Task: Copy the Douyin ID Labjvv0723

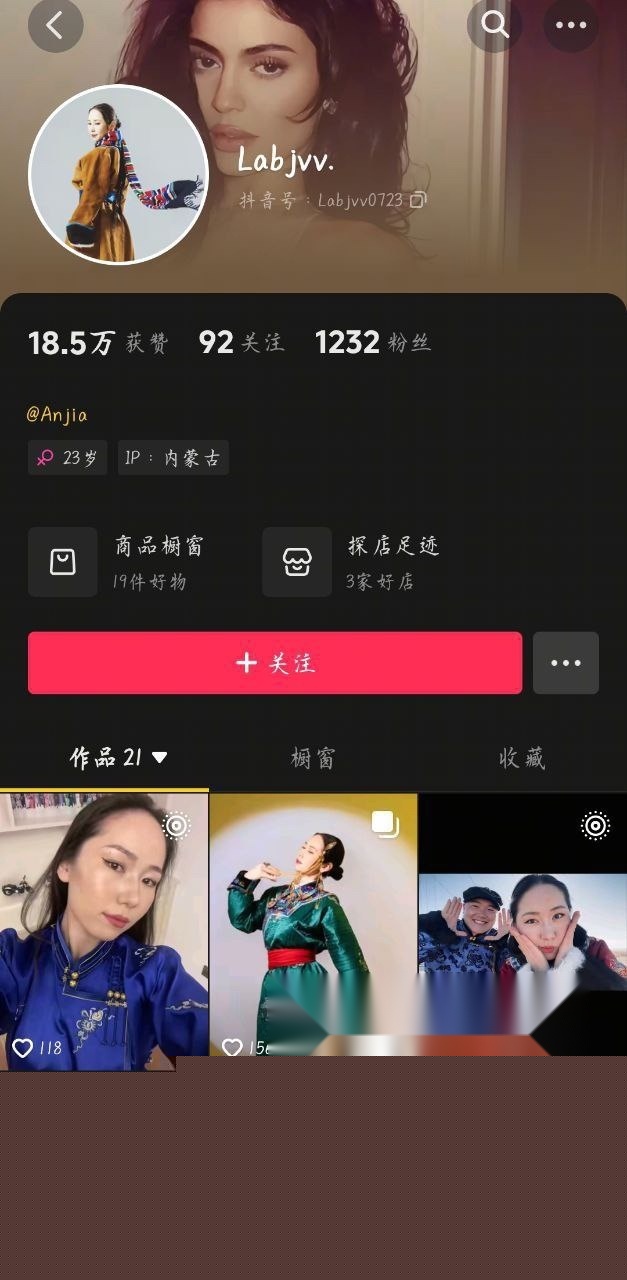Action: (418, 200)
